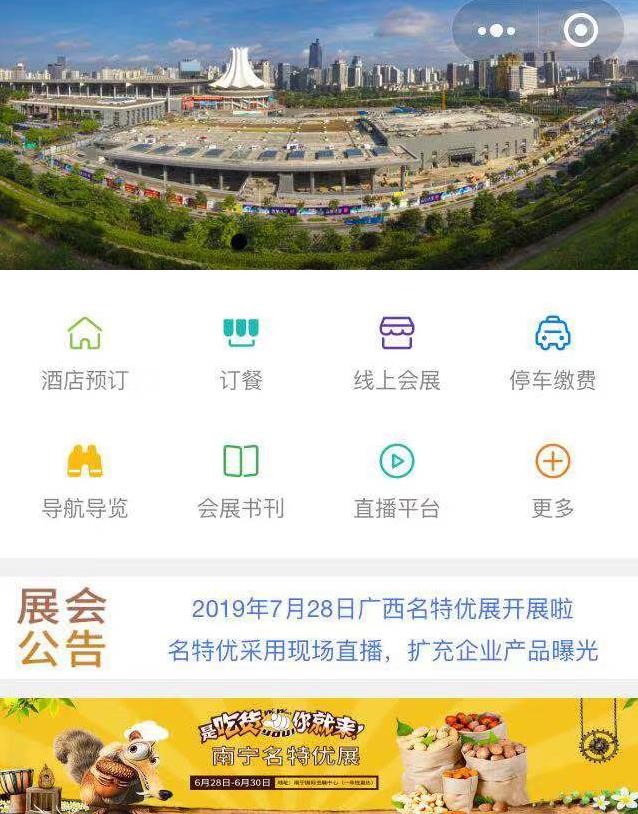Open 导航导览 navigation guide
Image resolution: width=638 pixels, height=814 pixels.
pyautogui.click(x=85, y=481)
